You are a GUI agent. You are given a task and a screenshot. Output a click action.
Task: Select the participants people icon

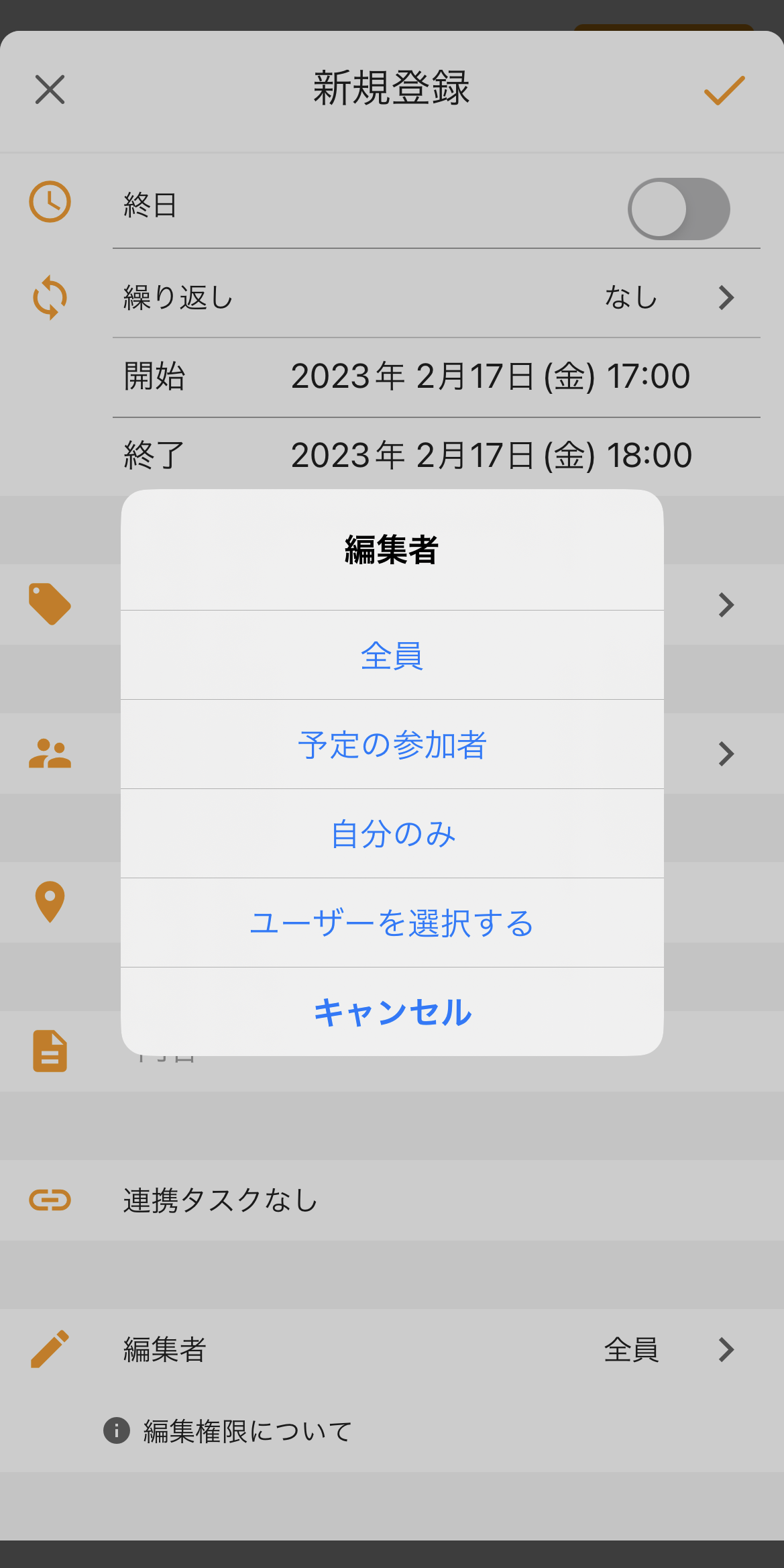[x=50, y=753]
